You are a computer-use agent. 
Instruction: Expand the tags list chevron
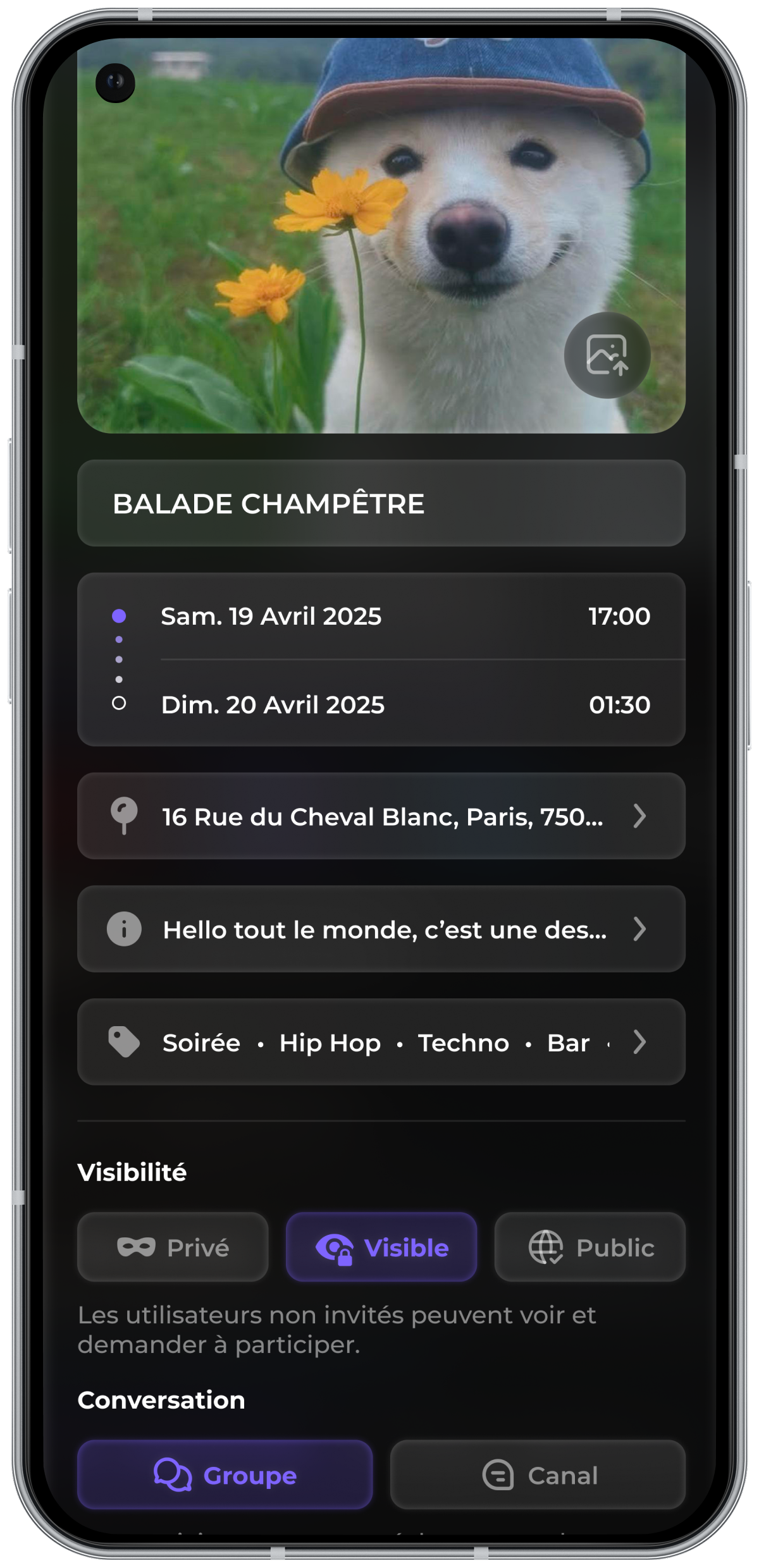(640, 1042)
